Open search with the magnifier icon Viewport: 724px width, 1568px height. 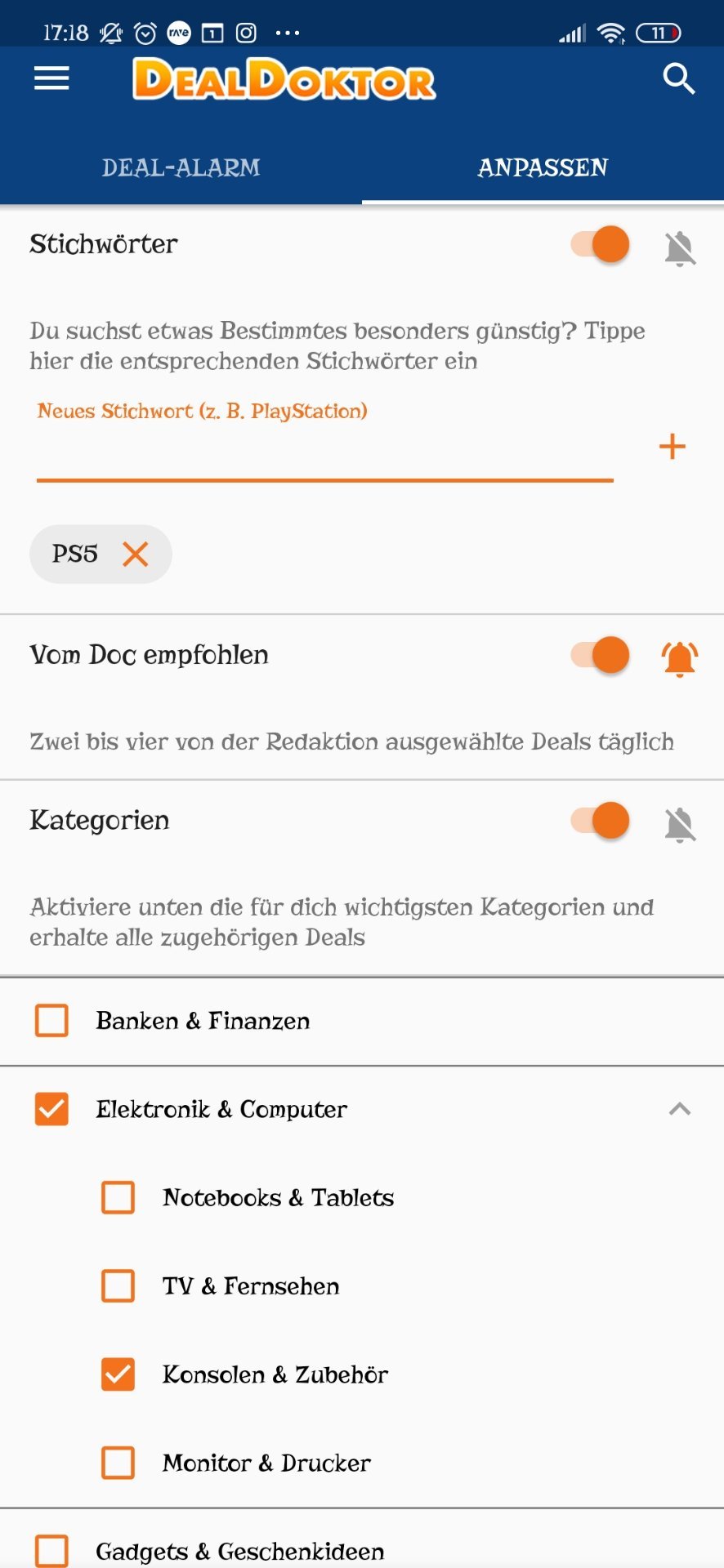point(678,79)
